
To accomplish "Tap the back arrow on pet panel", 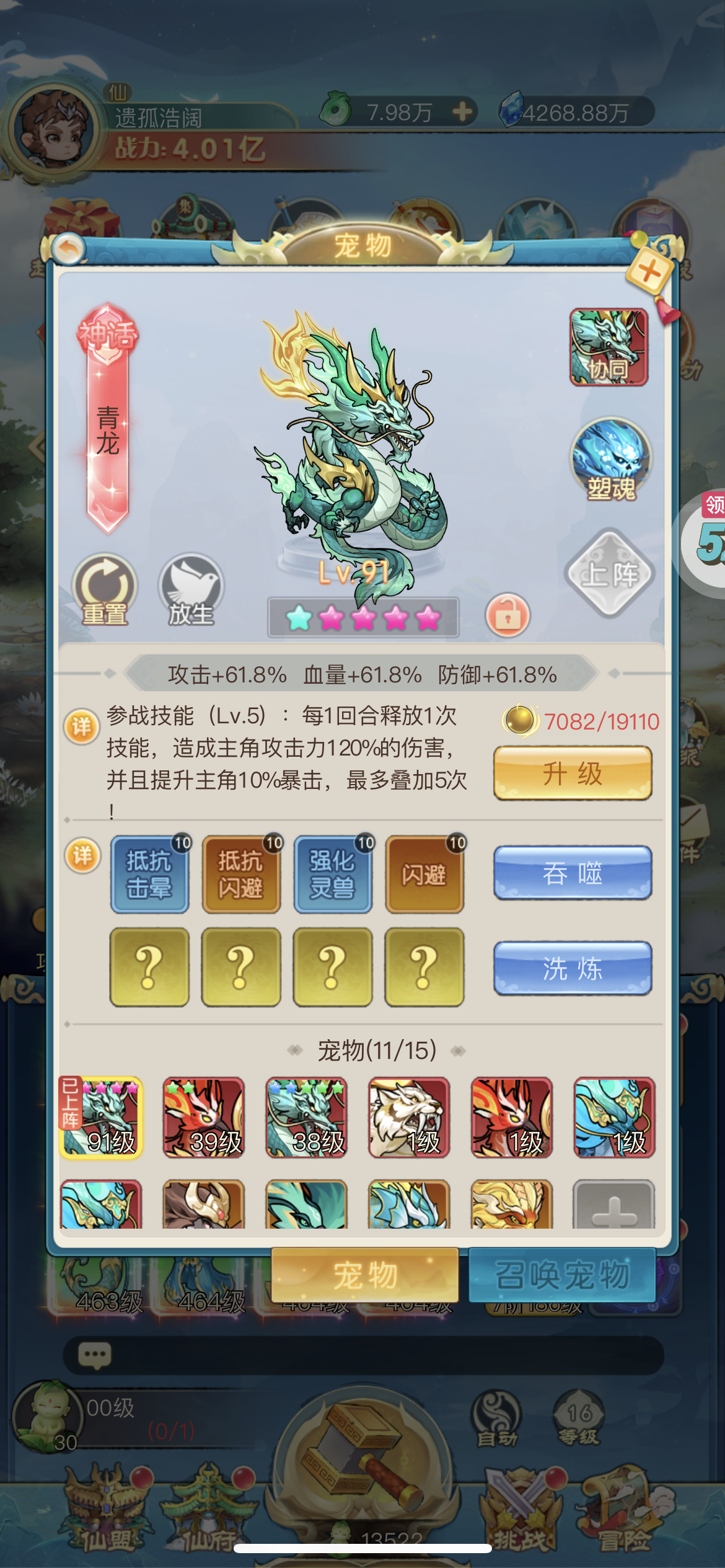I will [x=68, y=250].
